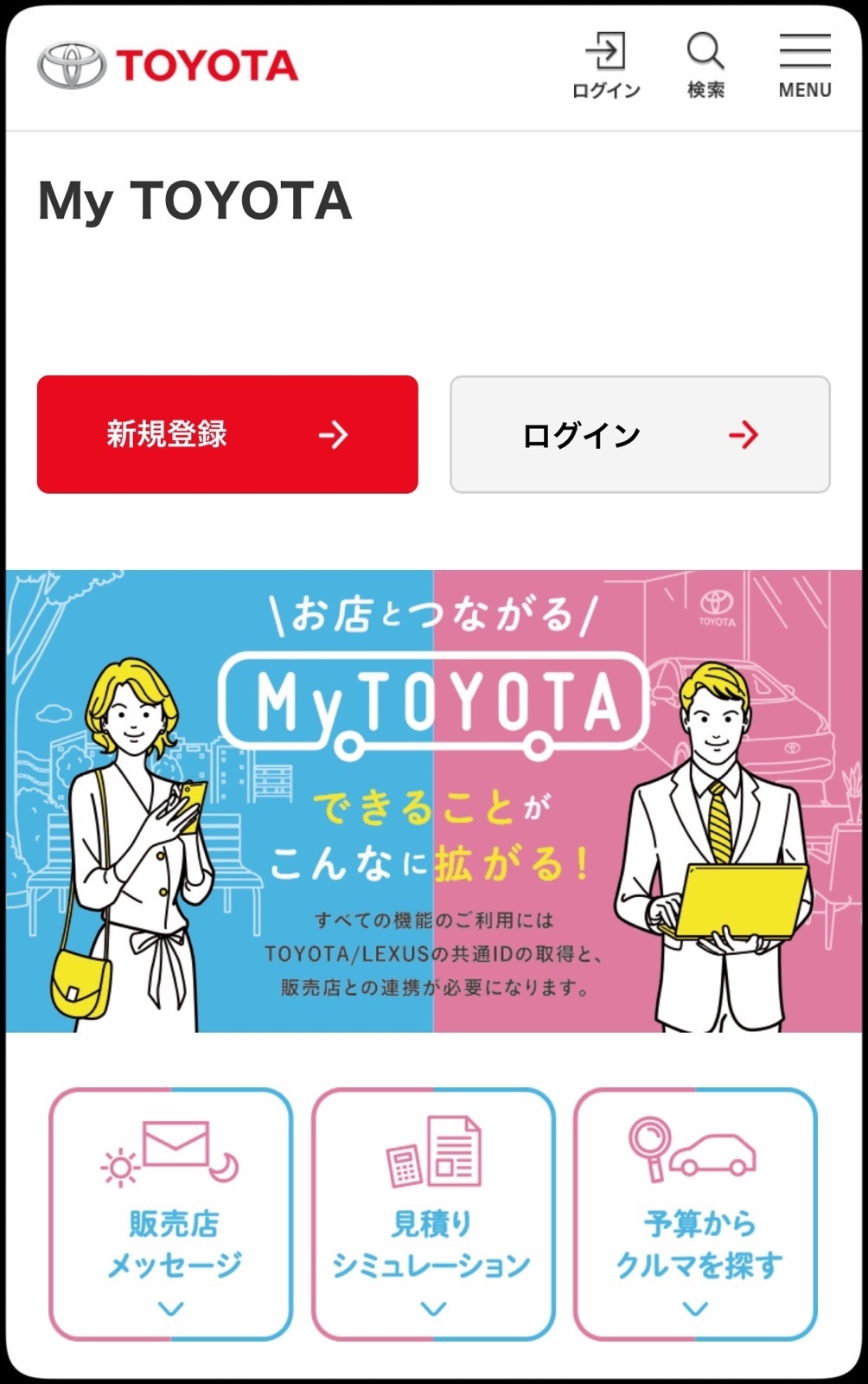Tap the gray ログイン button
This screenshot has height=1384, width=868.
coord(640,434)
